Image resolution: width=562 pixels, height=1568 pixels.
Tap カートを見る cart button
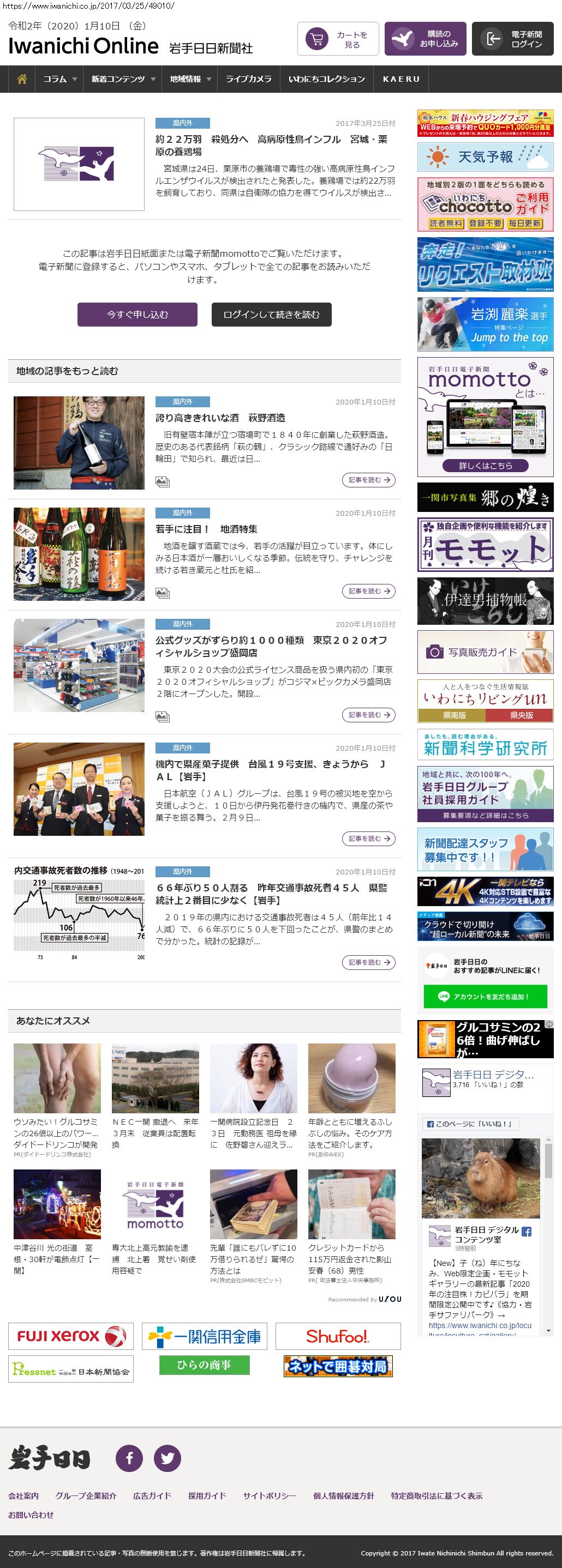tap(338, 40)
